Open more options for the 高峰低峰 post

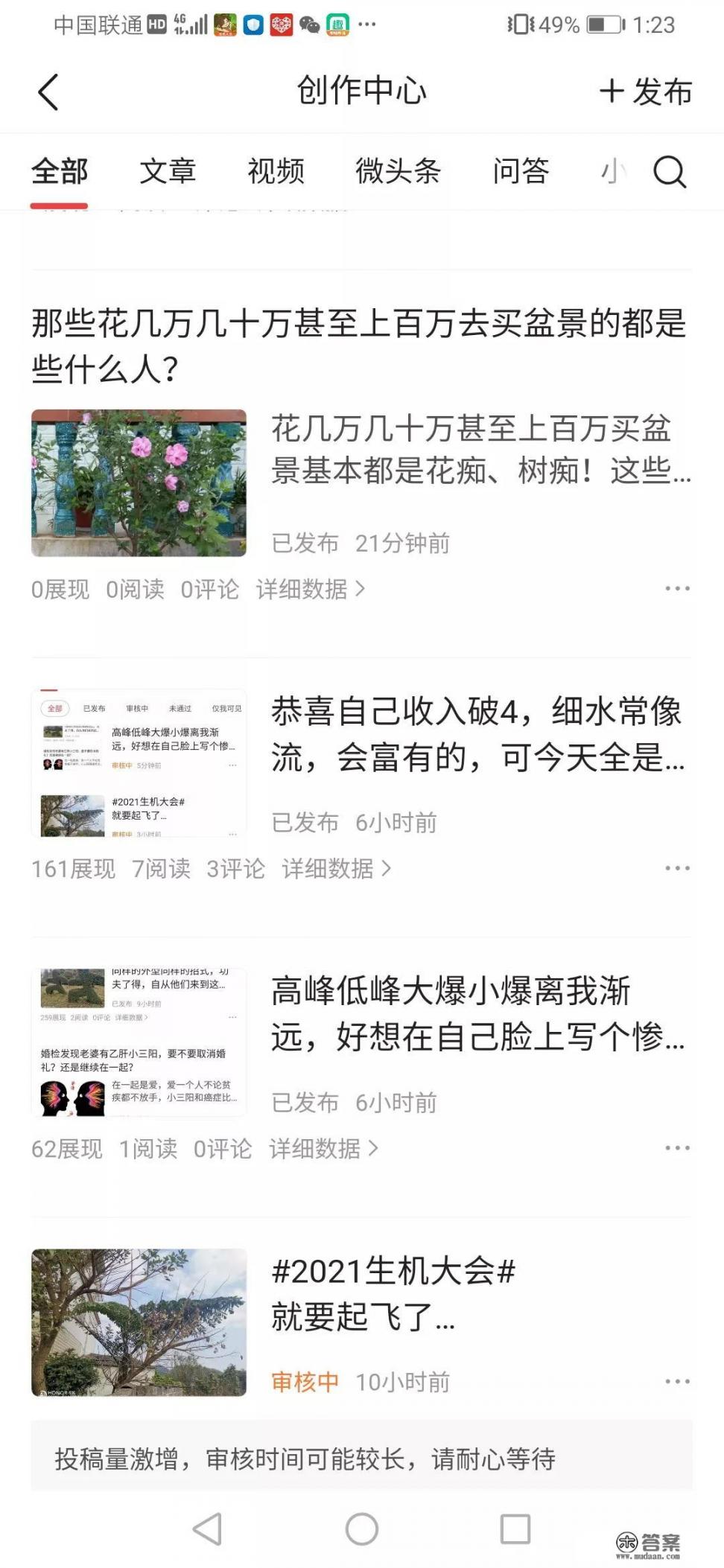[676, 1149]
